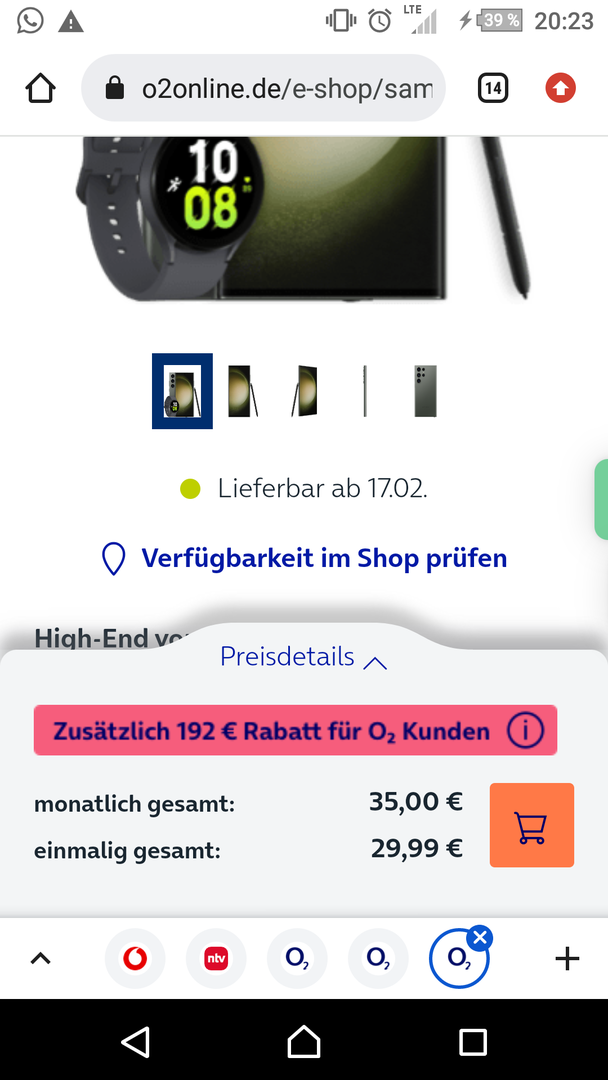Tap the red browser update arrow icon
The height and width of the screenshot is (1080, 608).
tap(560, 88)
